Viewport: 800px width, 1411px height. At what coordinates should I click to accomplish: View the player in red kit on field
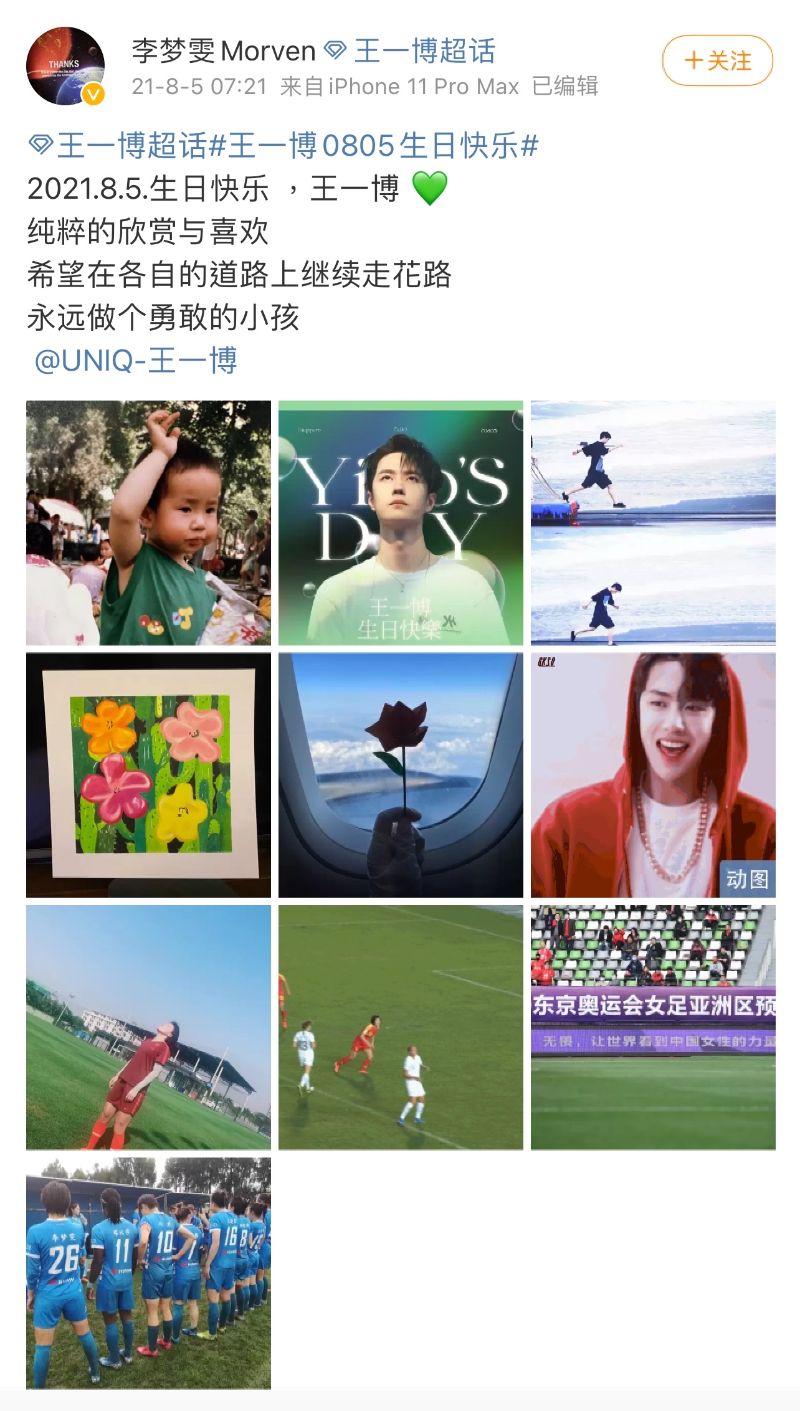(148, 1027)
